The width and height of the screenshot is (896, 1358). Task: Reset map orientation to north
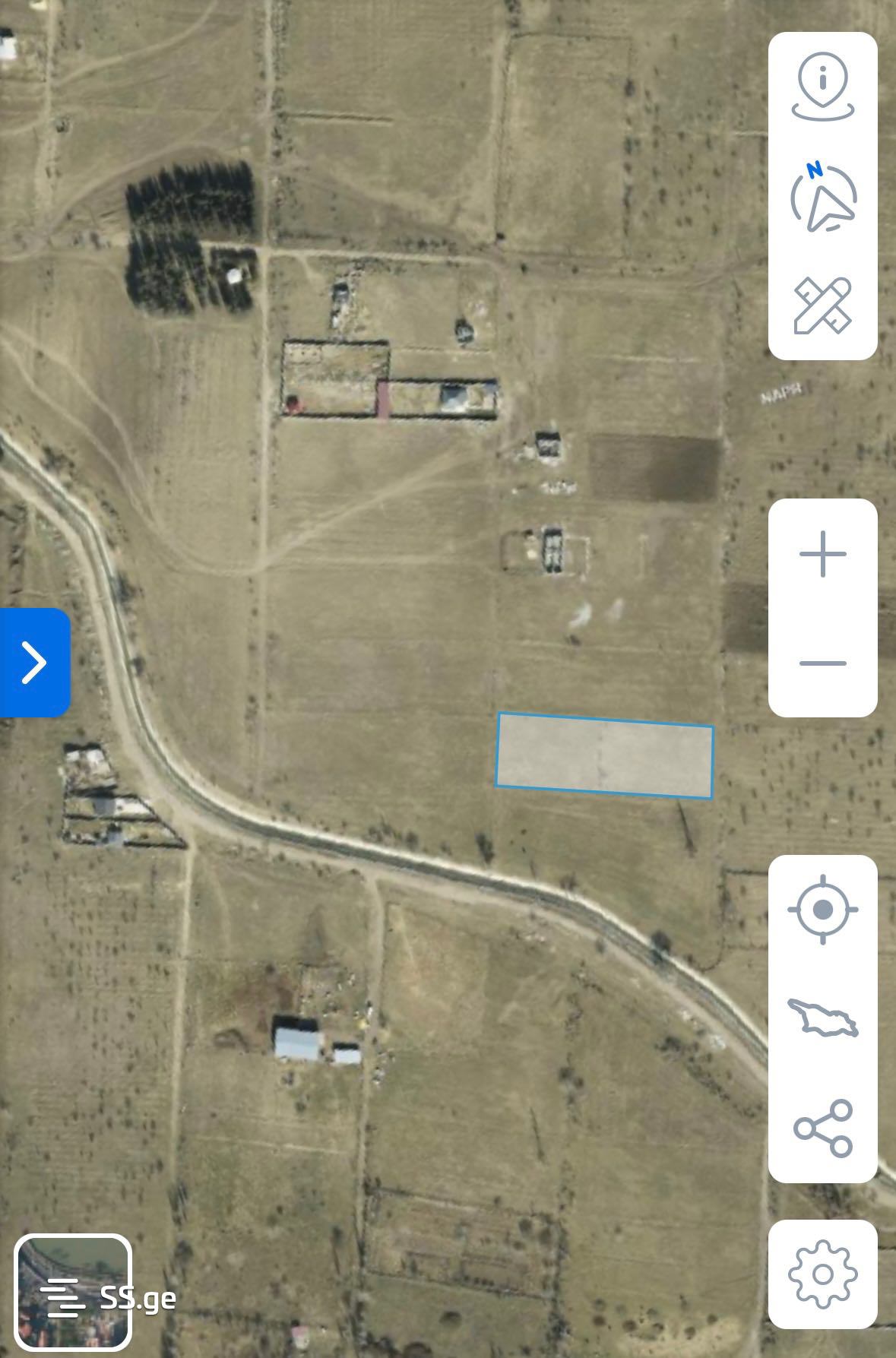pyautogui.click(x=823, y=198)
